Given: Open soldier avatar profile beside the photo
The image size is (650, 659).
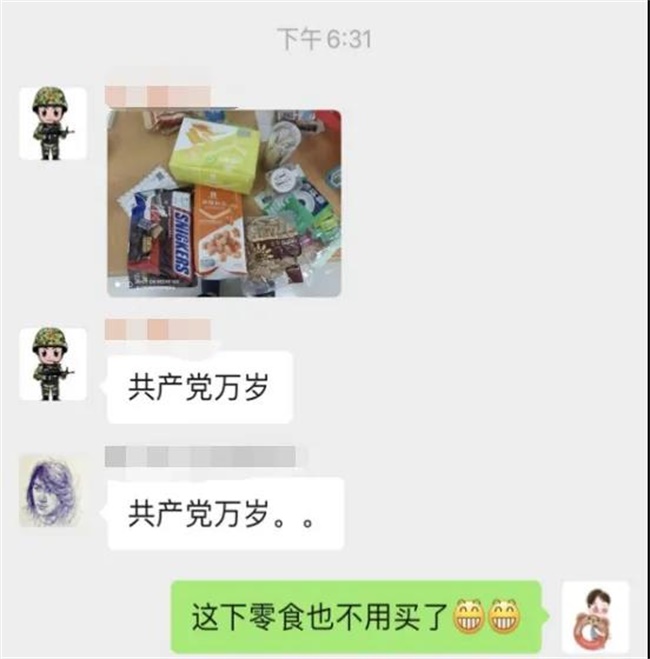Looking at the screenshot, I should click(x=52, y=124).
